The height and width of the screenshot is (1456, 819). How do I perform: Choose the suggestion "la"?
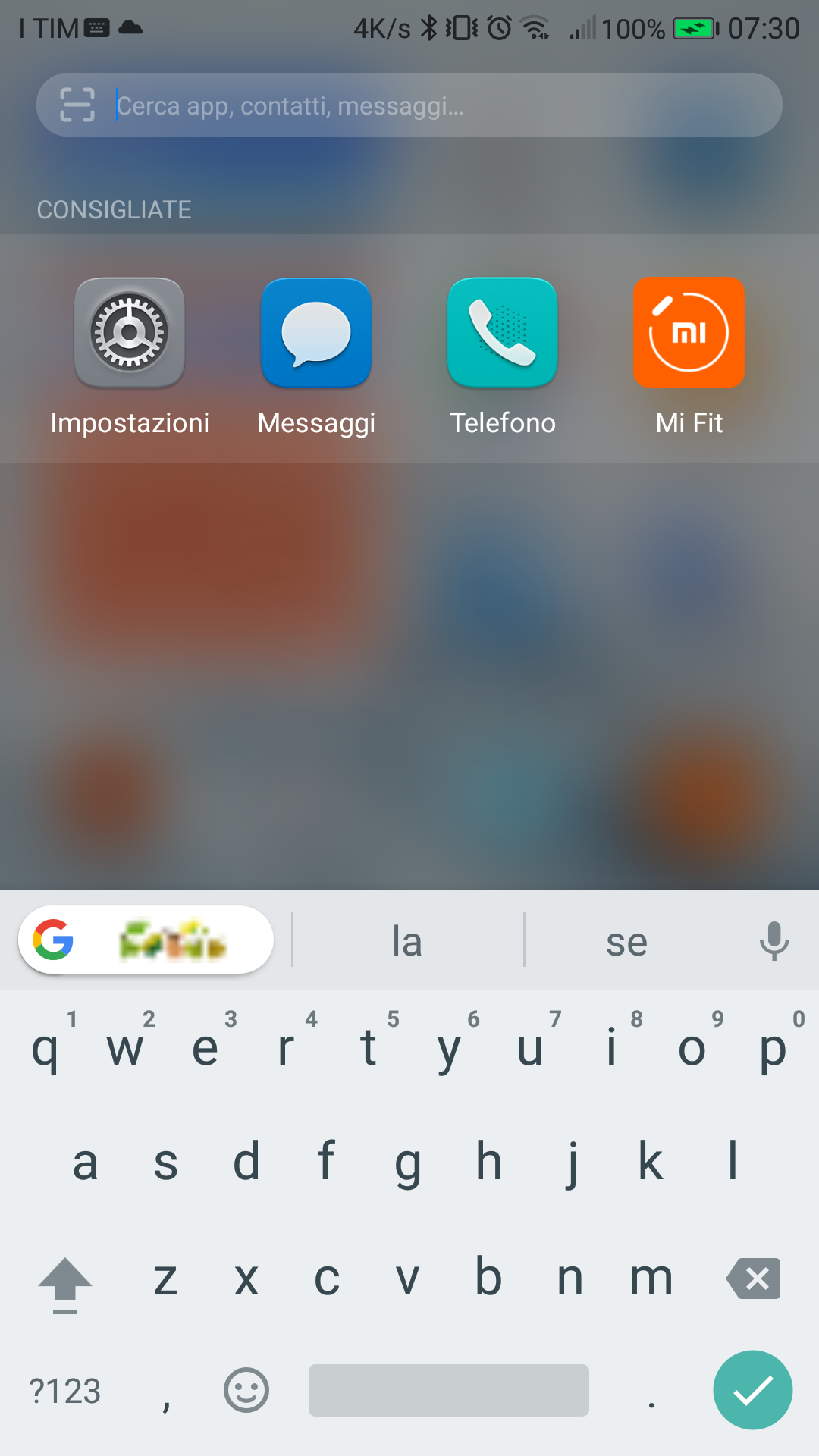tap(407, 941)
